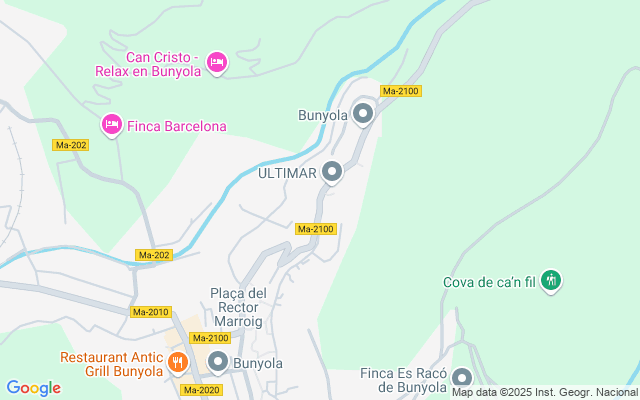Select the Cova de ca'n fil marker
The height and width of the screenshot is (400, 640).
tap(550, 281)
